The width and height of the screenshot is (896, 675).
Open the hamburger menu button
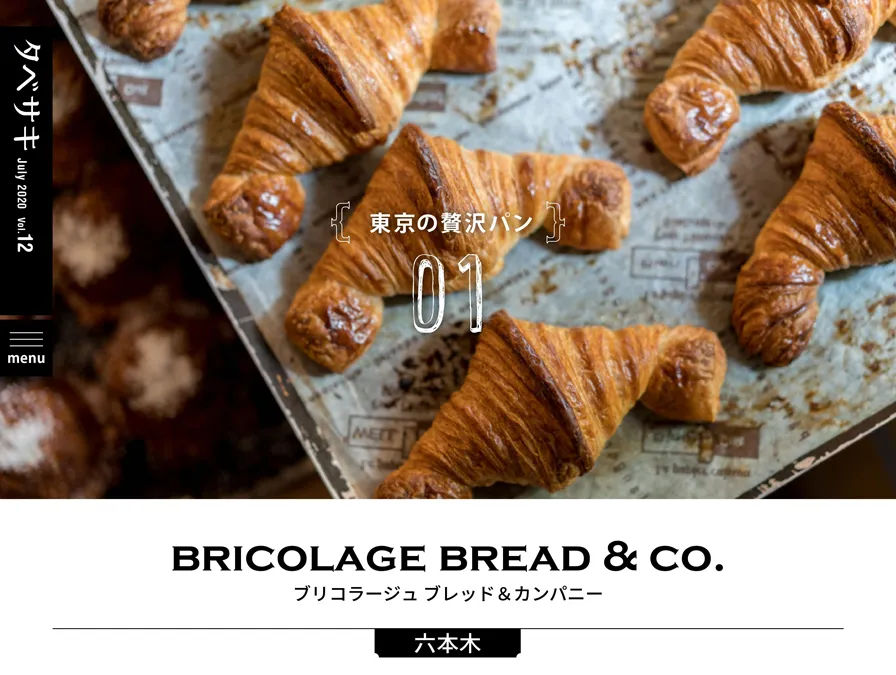click(26, 346)
